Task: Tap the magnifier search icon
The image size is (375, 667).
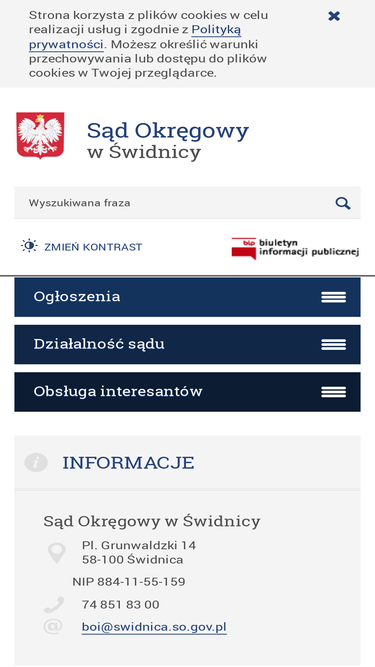Action: coord(343,203)
